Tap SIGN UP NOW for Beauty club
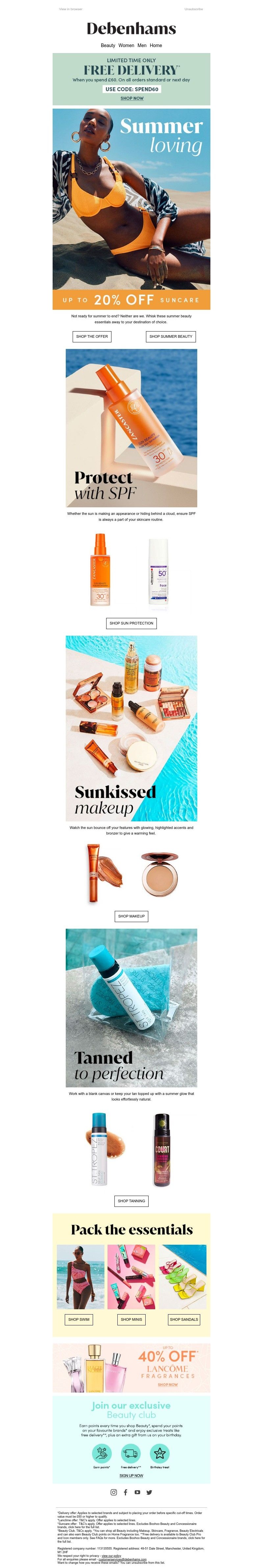 tap(131, 1475)
